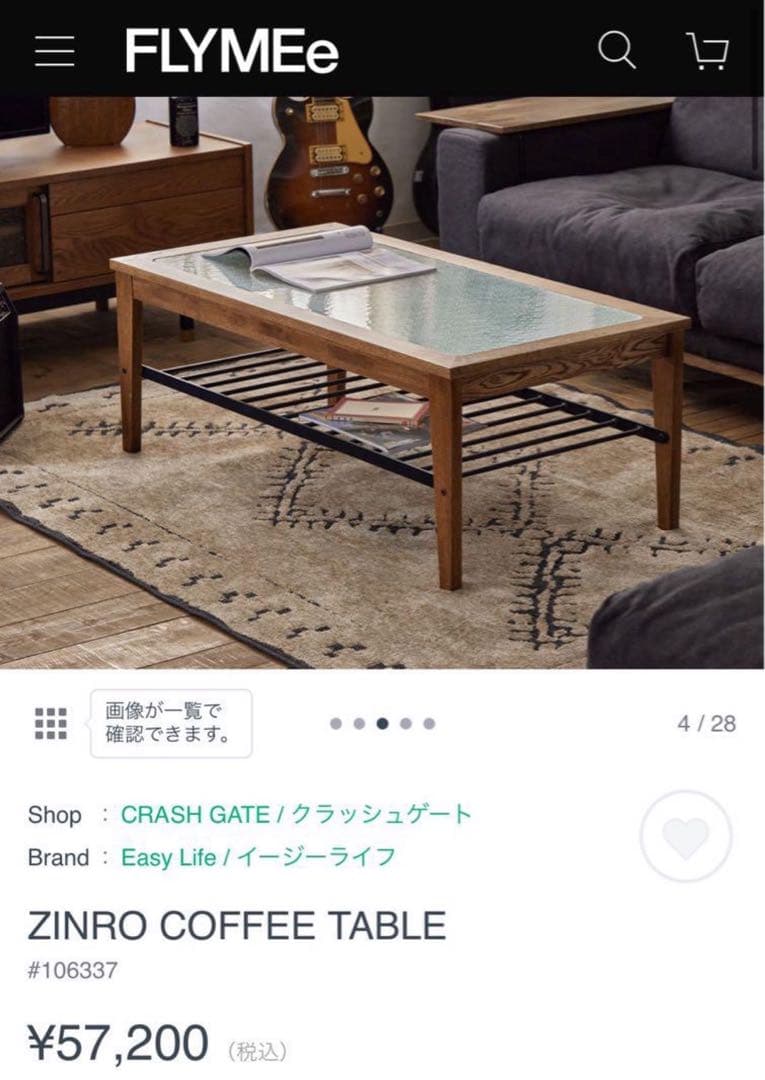
Task: Open the Easy Life brand page
Action: click(170, 857)
